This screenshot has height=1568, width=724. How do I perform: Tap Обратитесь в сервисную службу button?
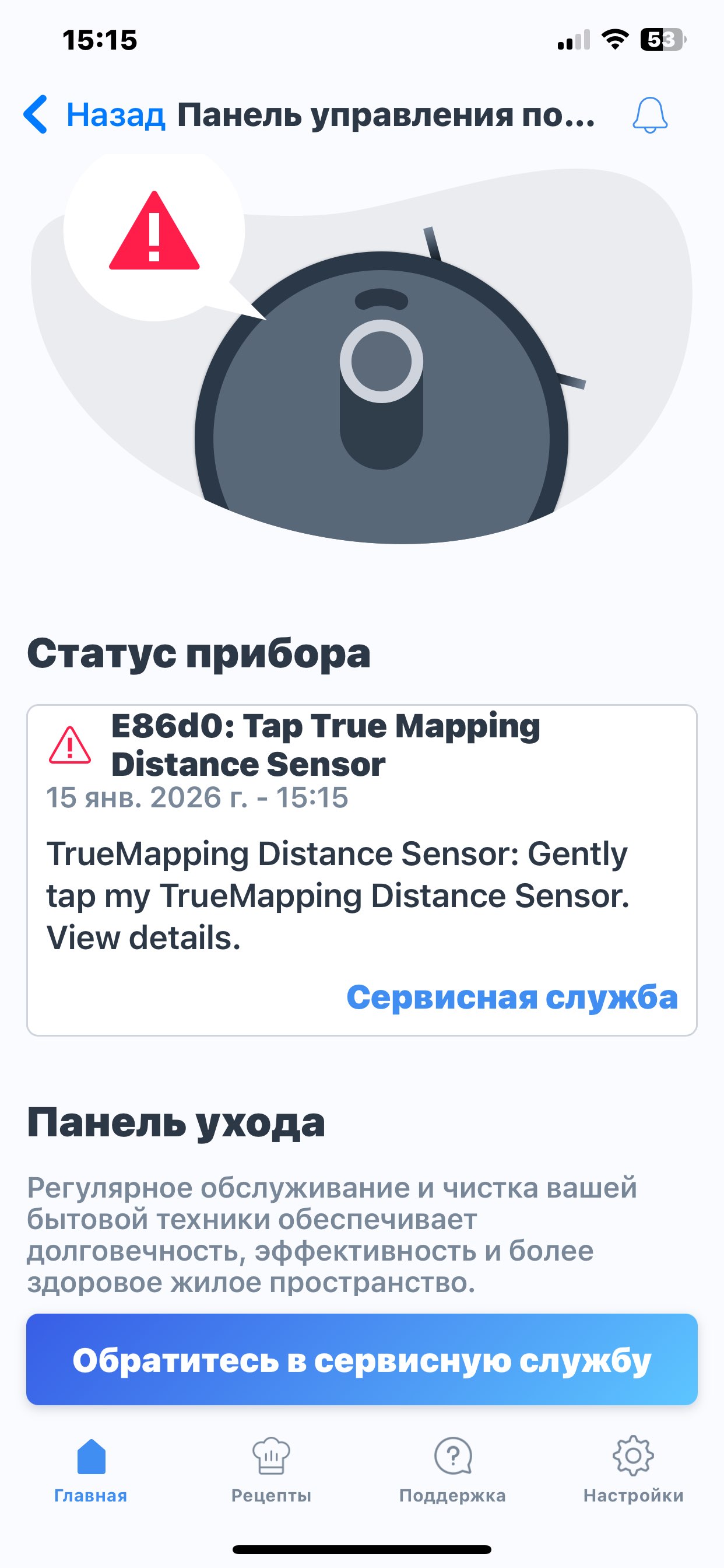[362, 1360]
